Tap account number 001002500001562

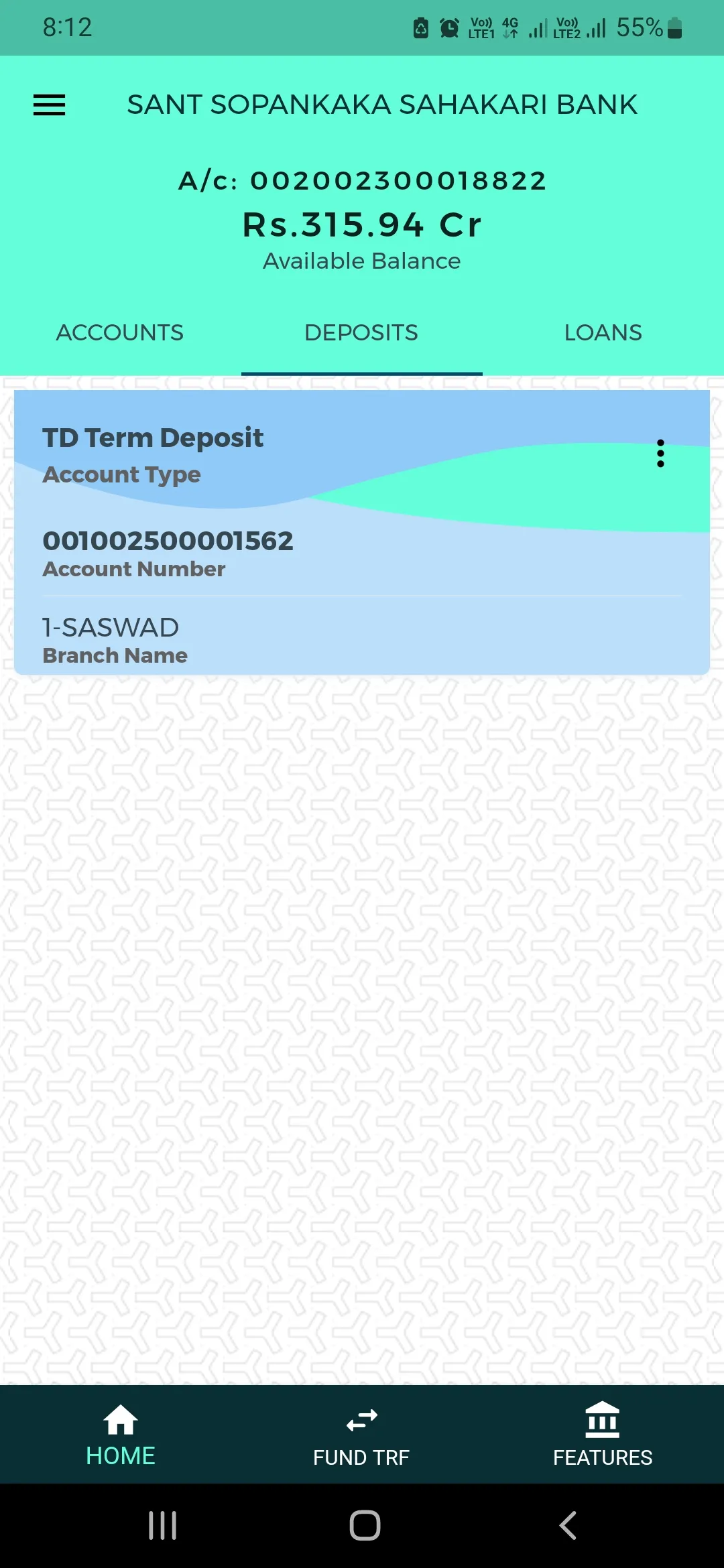[168, 540]
